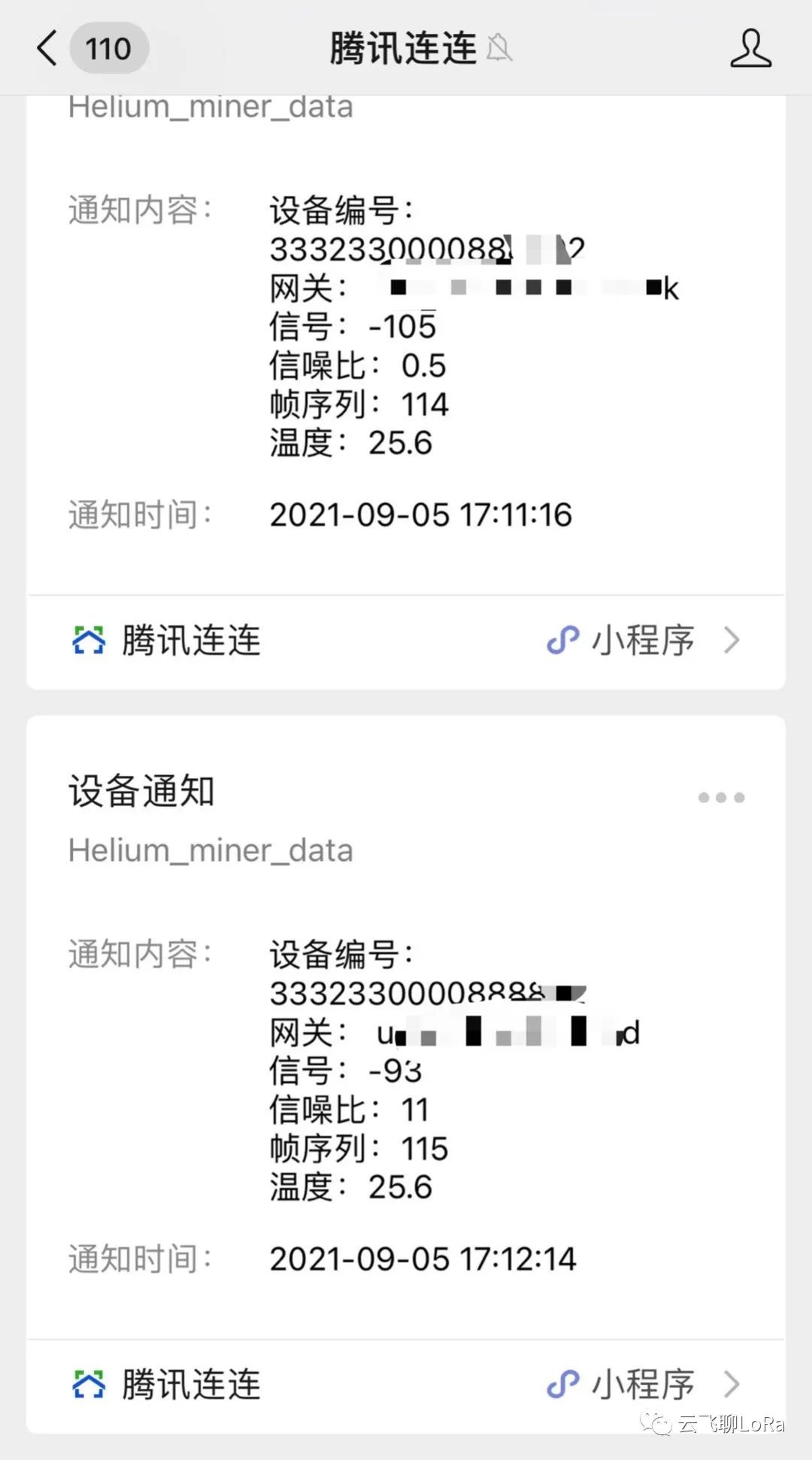This screenshot has height=1460, width=812.
Task: Open more options on 设备通知 card
Action: pos(721,798)
